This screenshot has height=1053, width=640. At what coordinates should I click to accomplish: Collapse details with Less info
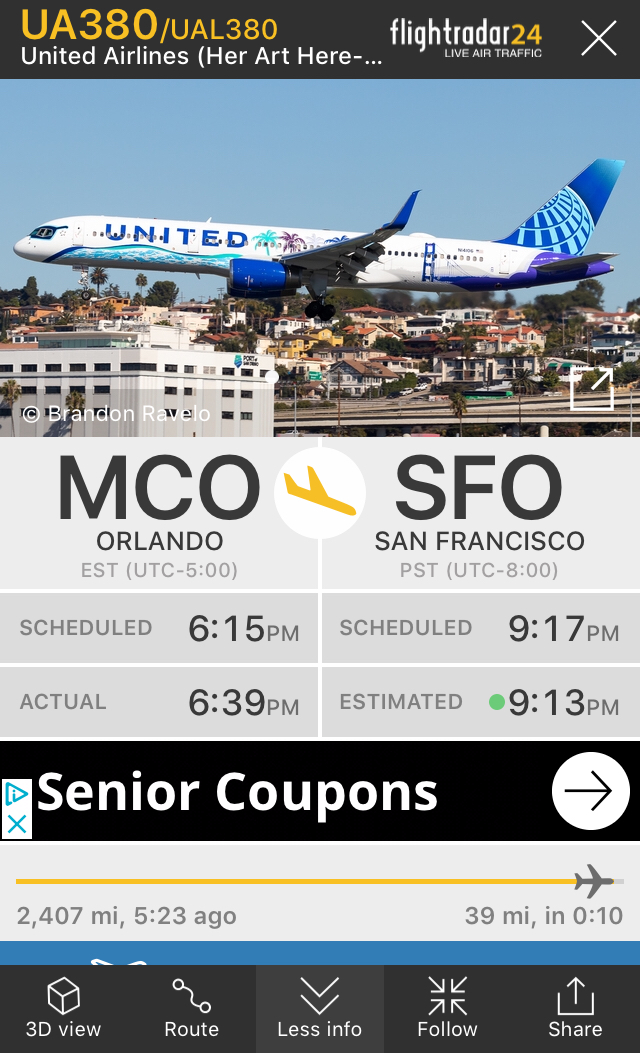320,1009
